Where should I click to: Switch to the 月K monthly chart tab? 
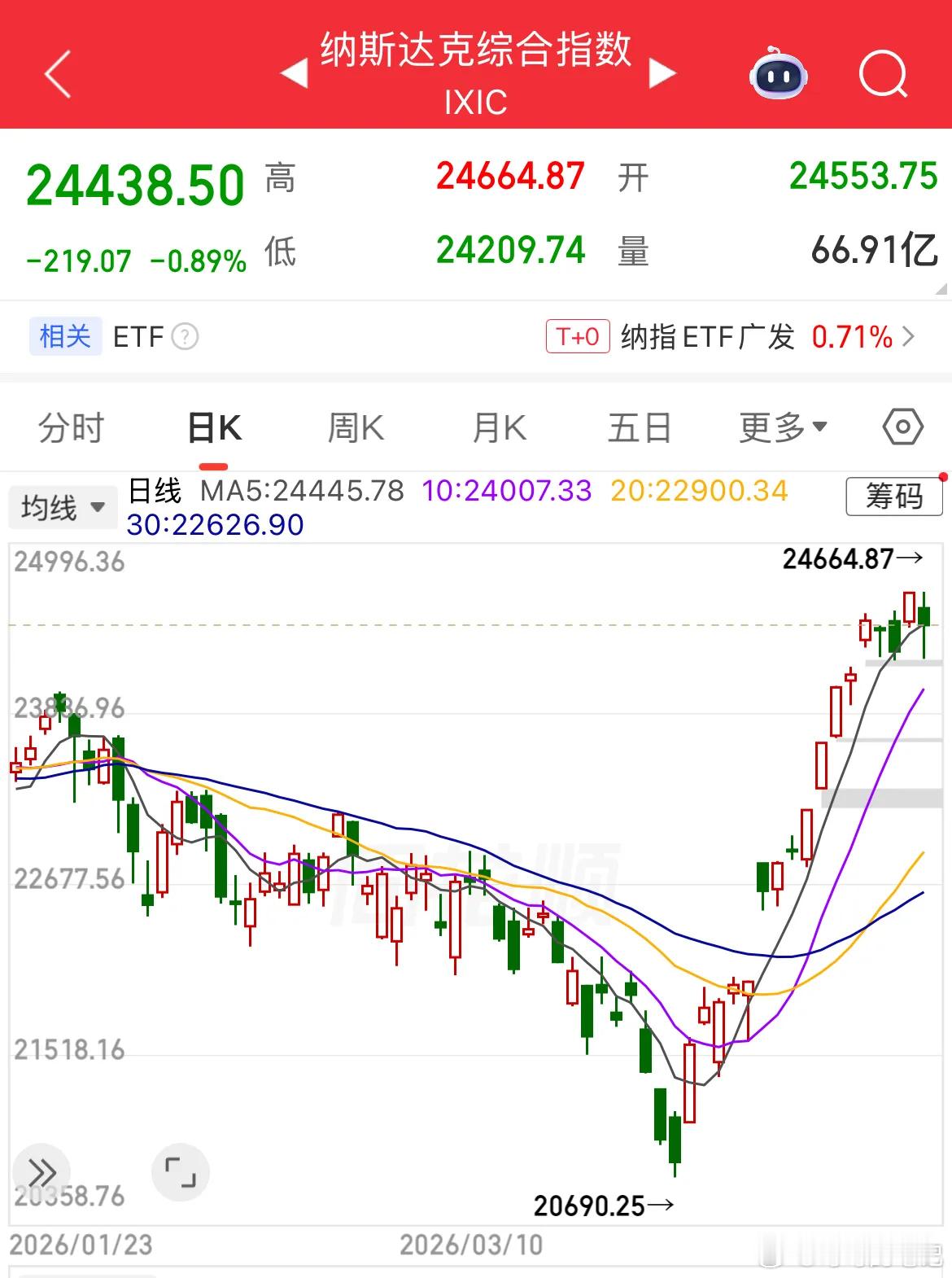click(497, 426)
